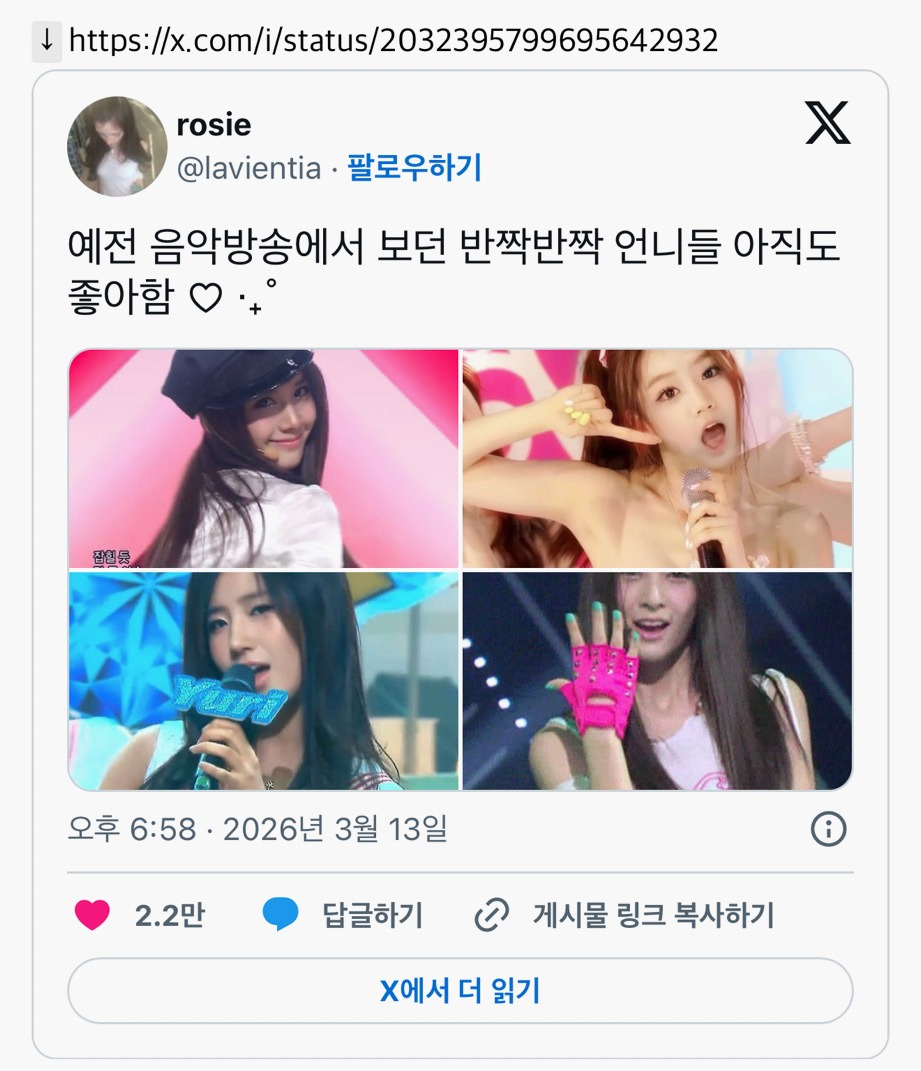
Task: View the photo labeled Yuri
Action: pos(263,681)
